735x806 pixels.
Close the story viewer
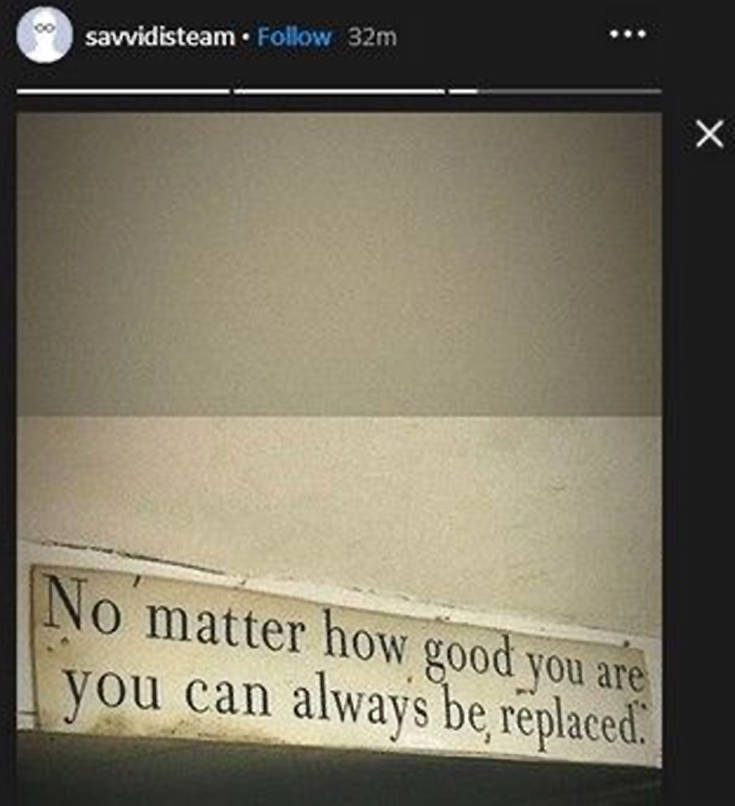click(x=709, y=134)
